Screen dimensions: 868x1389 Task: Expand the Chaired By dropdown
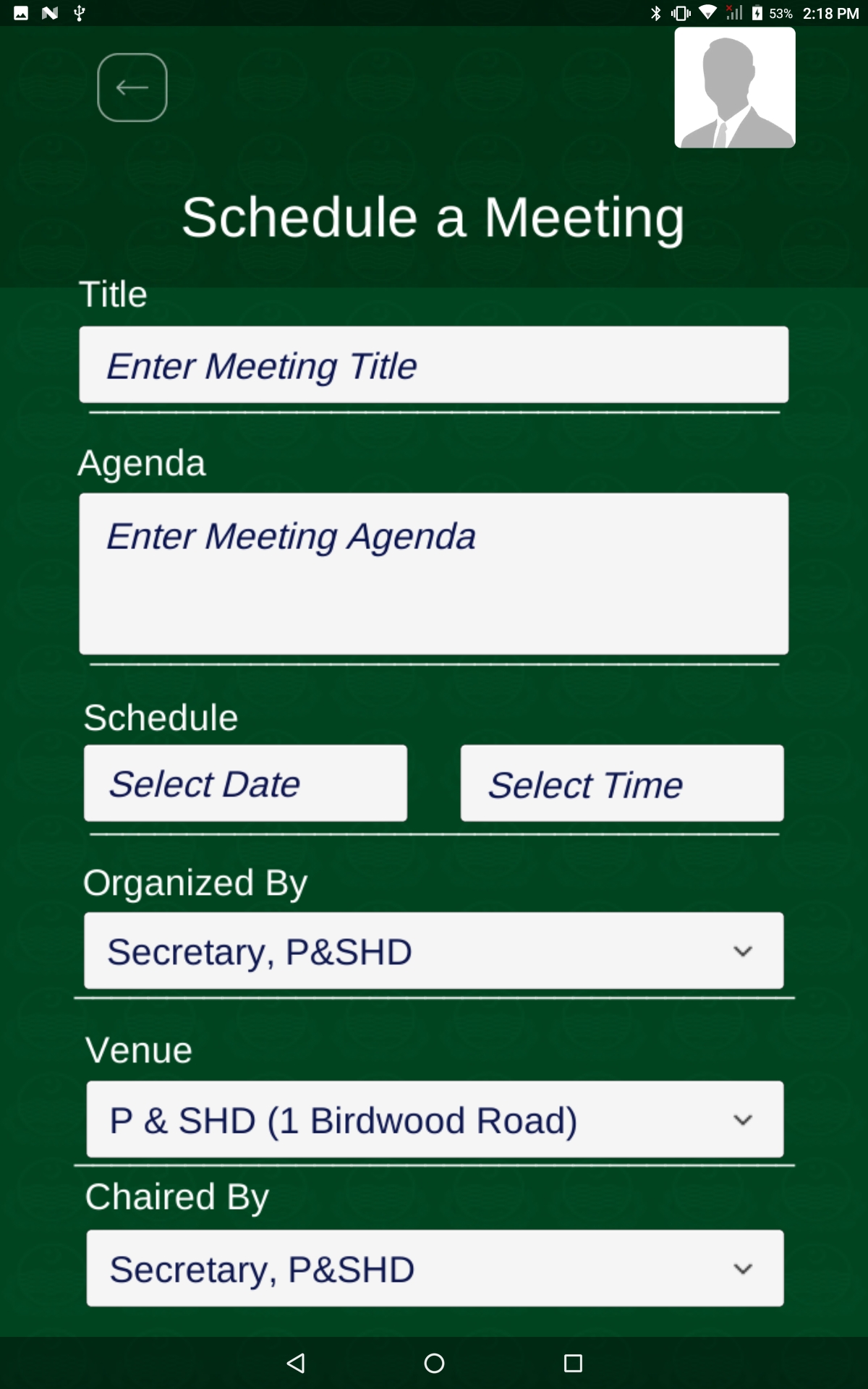(x=435, y=1268)
